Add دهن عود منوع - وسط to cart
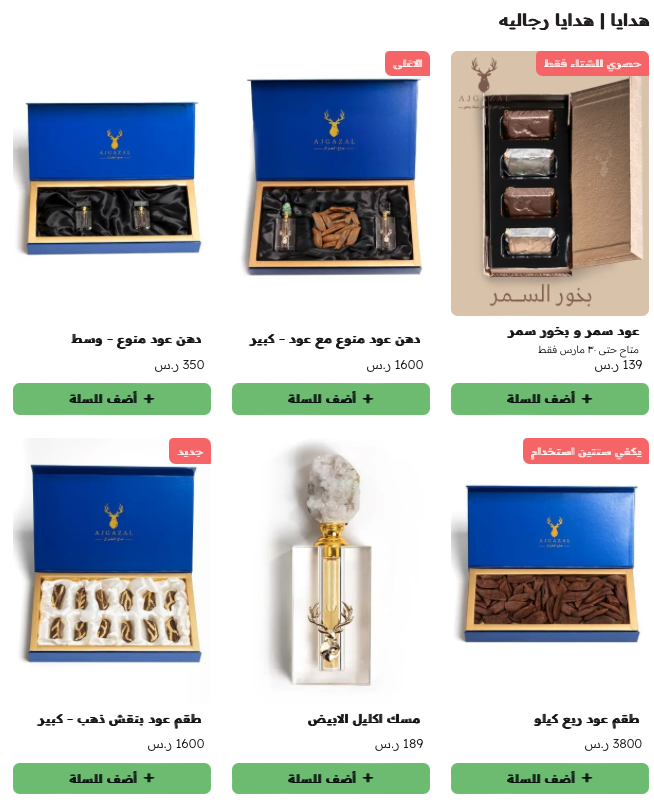This screenshot has width=654, height=804. pyautogui.click(x=111, y=399)
